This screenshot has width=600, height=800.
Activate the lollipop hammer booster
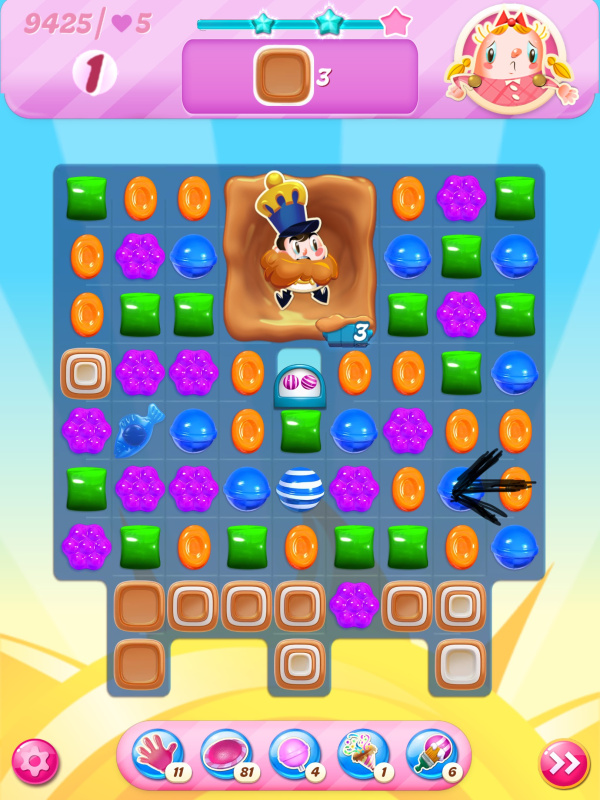(x=294, y=755)
